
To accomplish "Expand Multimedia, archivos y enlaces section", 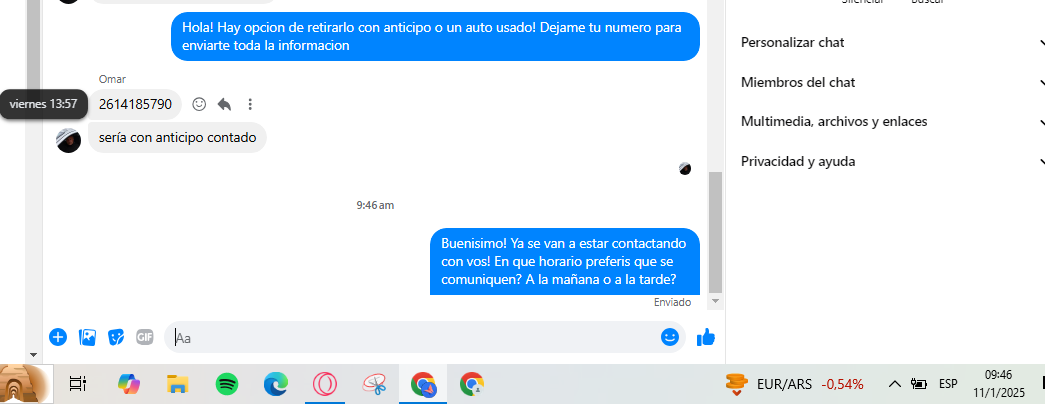I will tap(890, 121).
